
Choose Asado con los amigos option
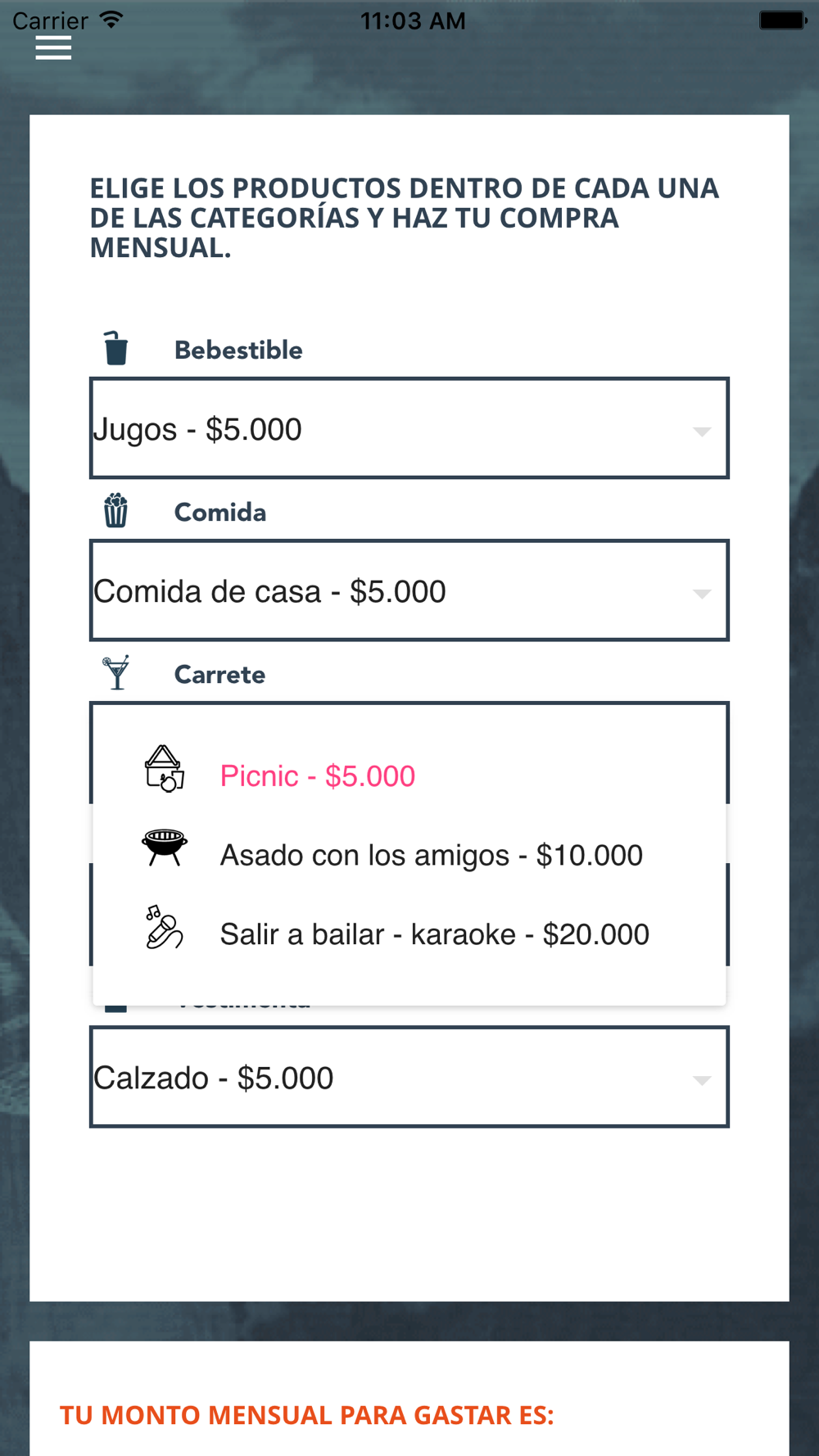(x=409, y=854)
